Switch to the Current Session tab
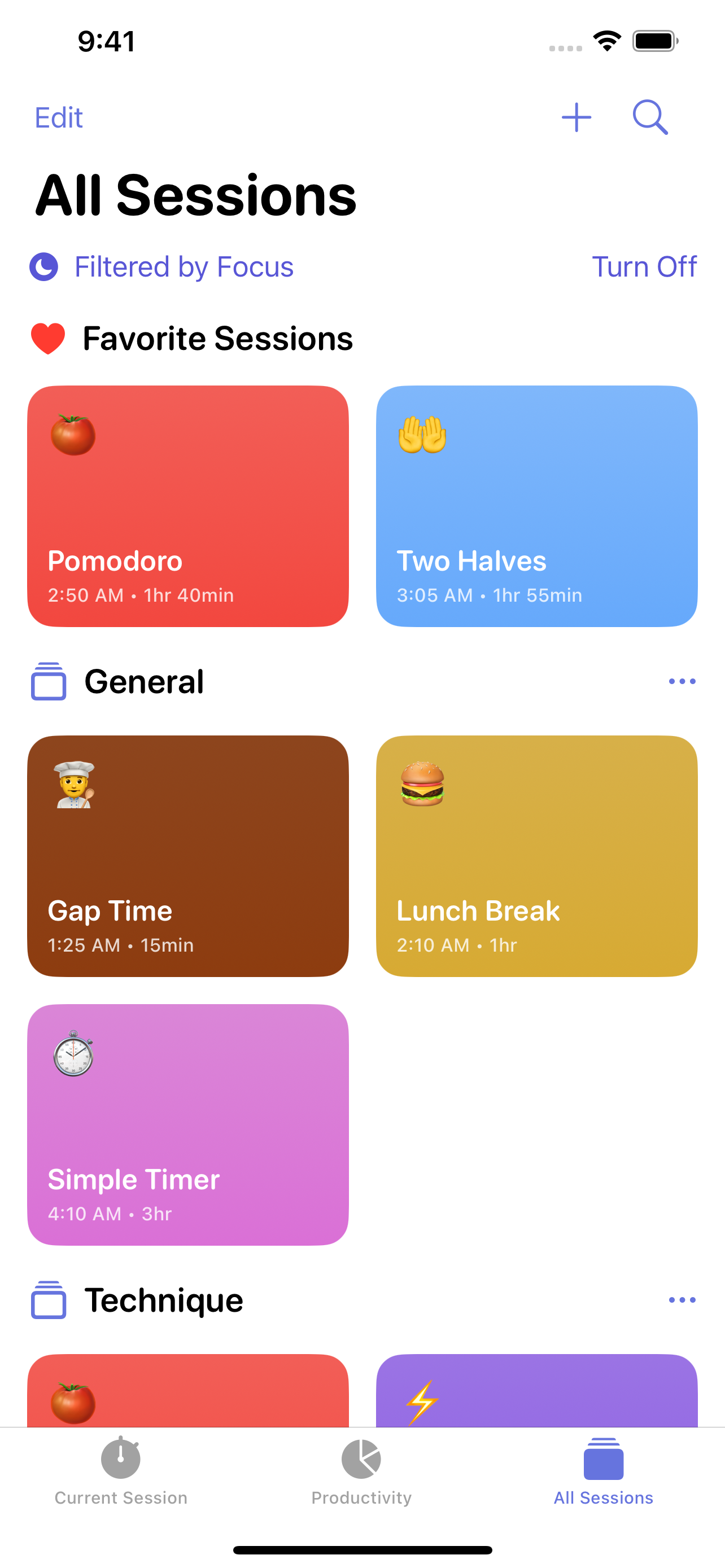The width and height of the screenshot is (725, 1568). pos(120,1470)
